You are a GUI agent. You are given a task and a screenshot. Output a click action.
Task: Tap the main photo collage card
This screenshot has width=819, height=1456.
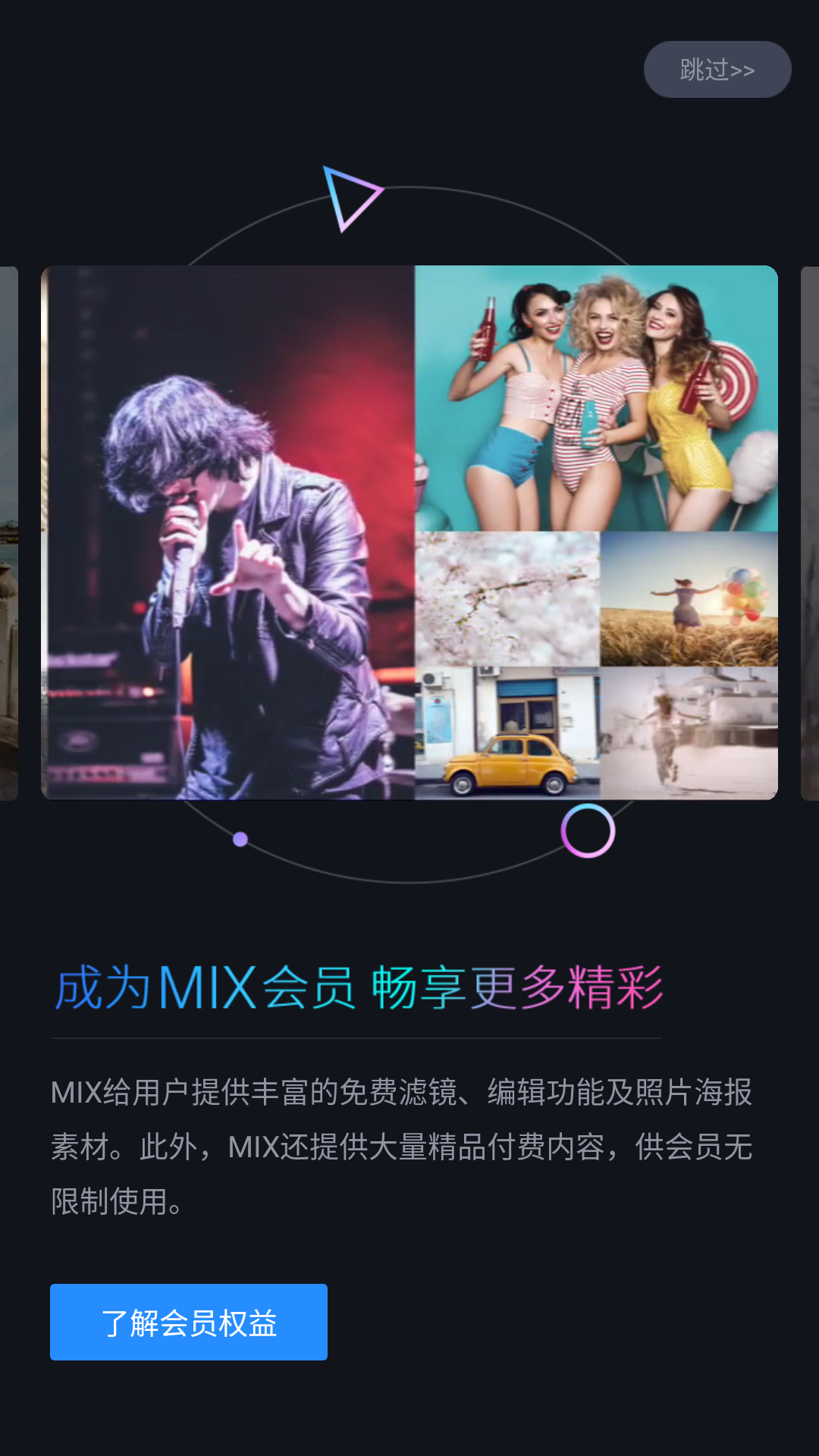coord(409,531)
